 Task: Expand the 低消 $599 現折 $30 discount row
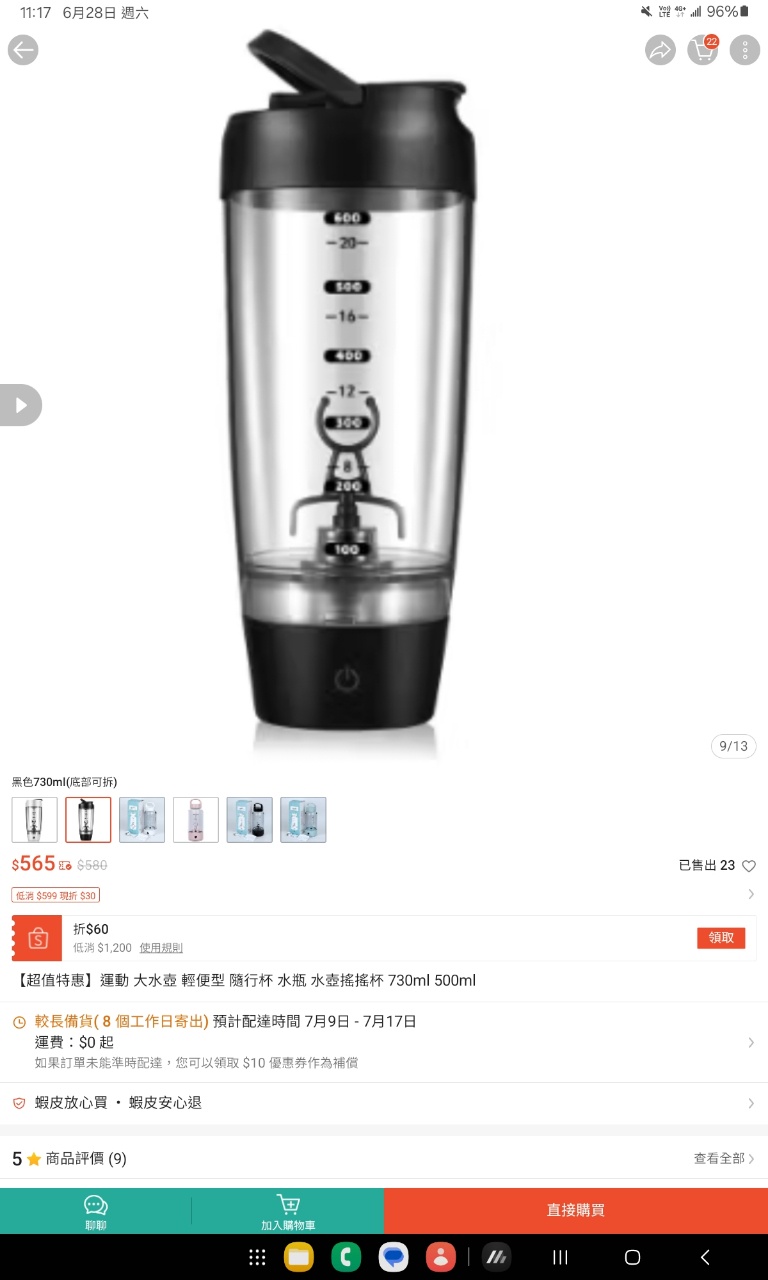751,895
